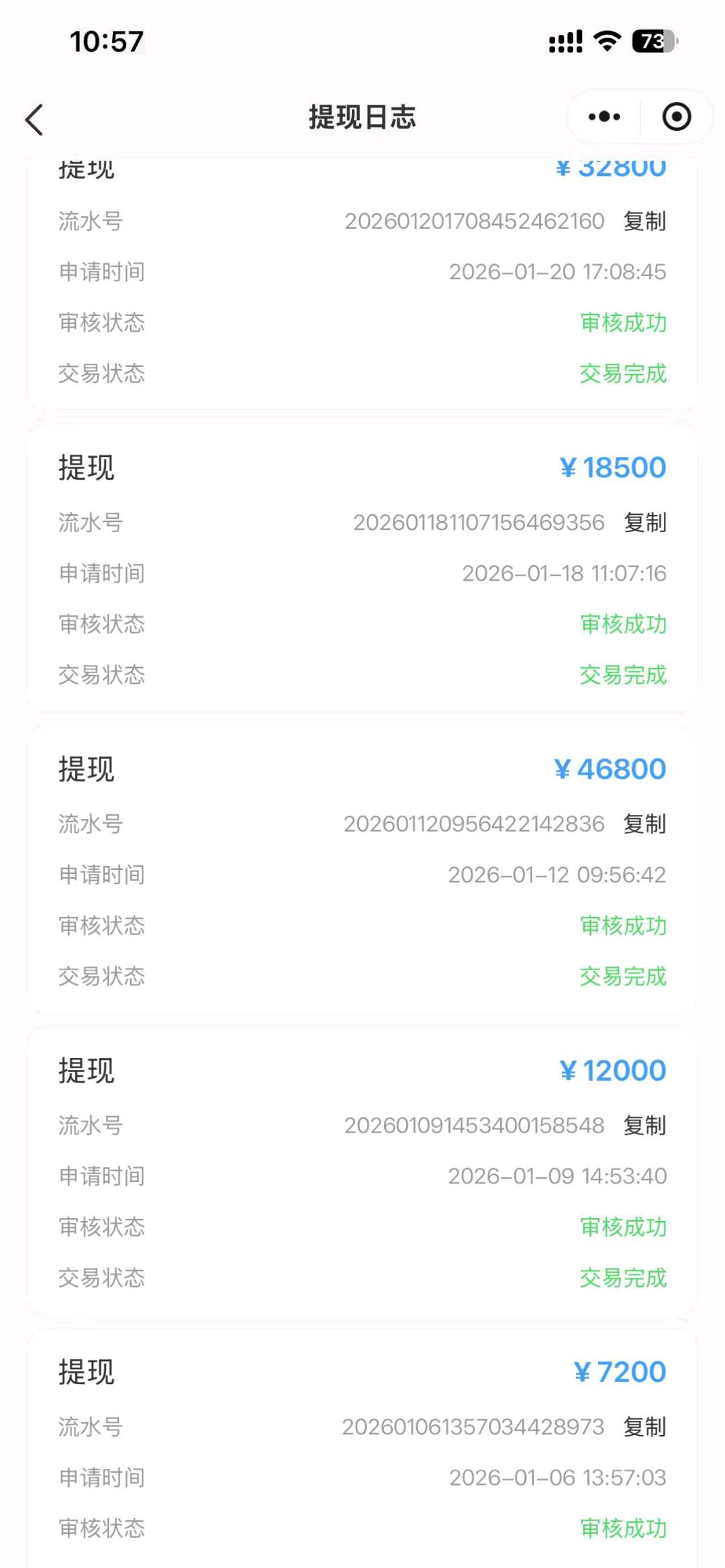The image size is (725, 1568).
Task: Tap 复制 next to the ¥46800 record
Action: coord(643,824)
